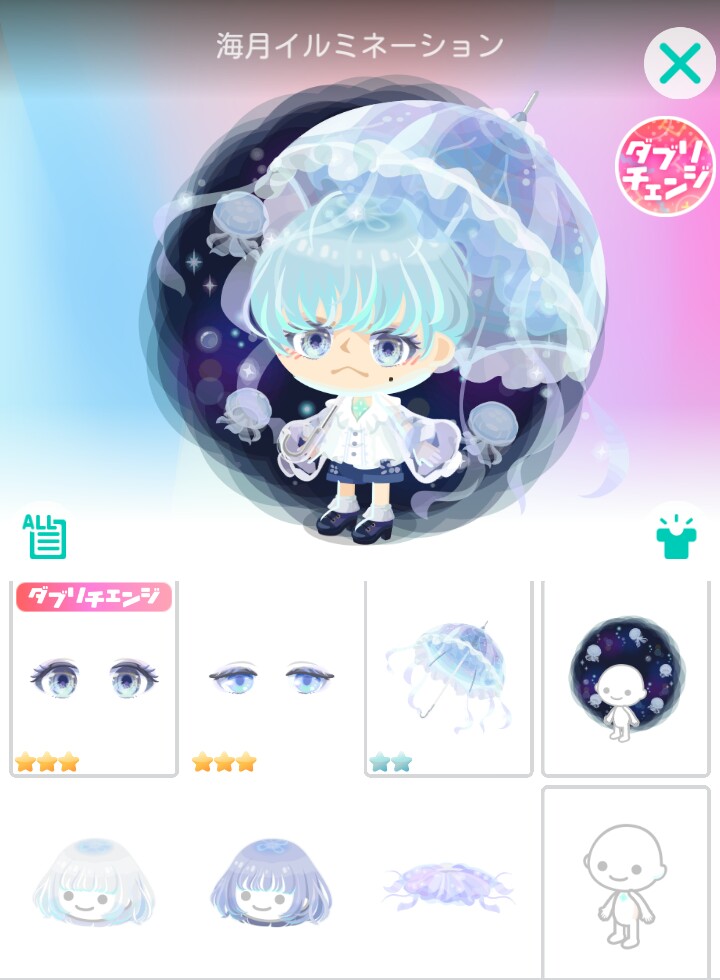
Task: Tap the green shirt try-on icon
Action: pyautogui.click(x=669, y=536)
